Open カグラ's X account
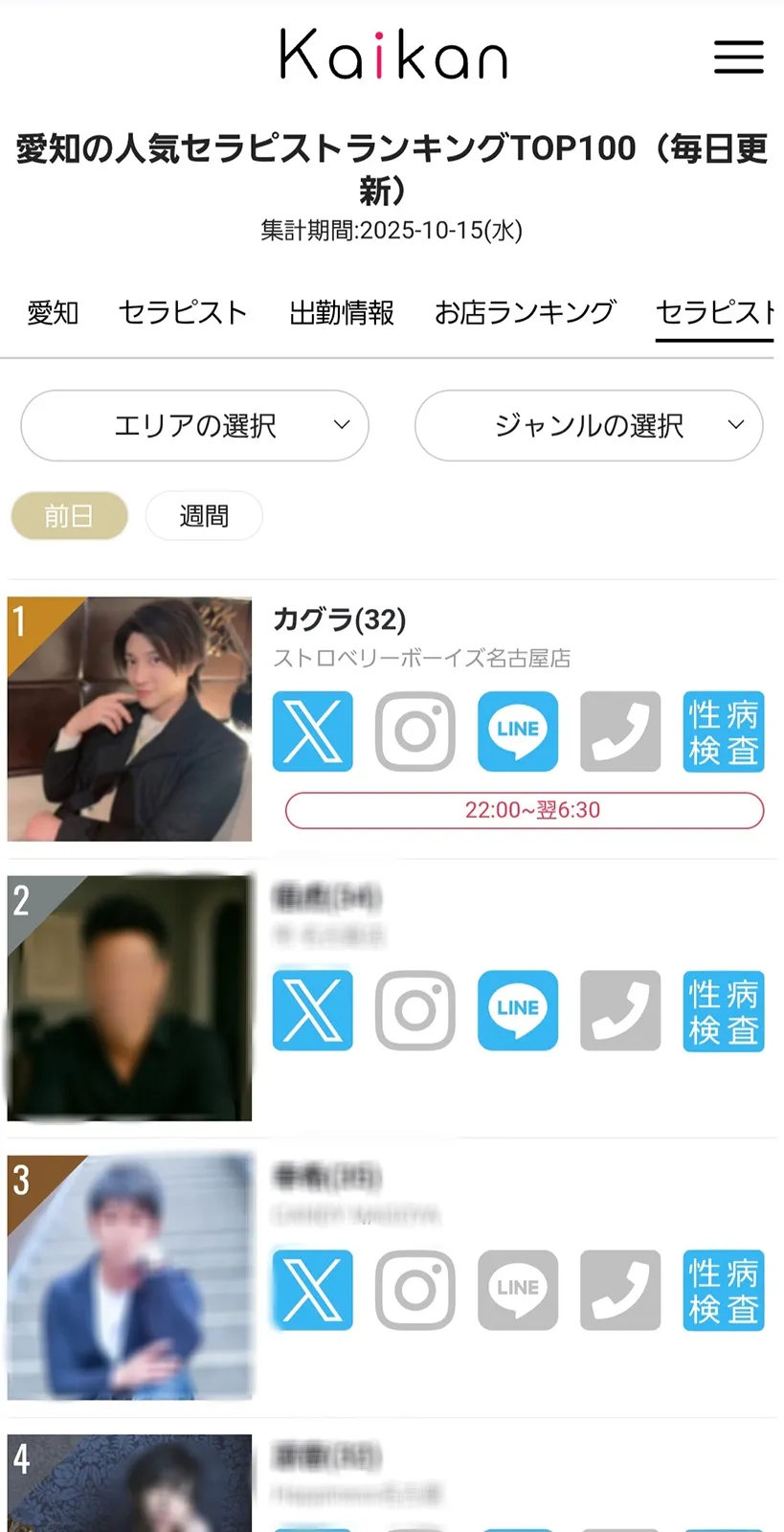784x1532 pixels. [x=313, y=732]
